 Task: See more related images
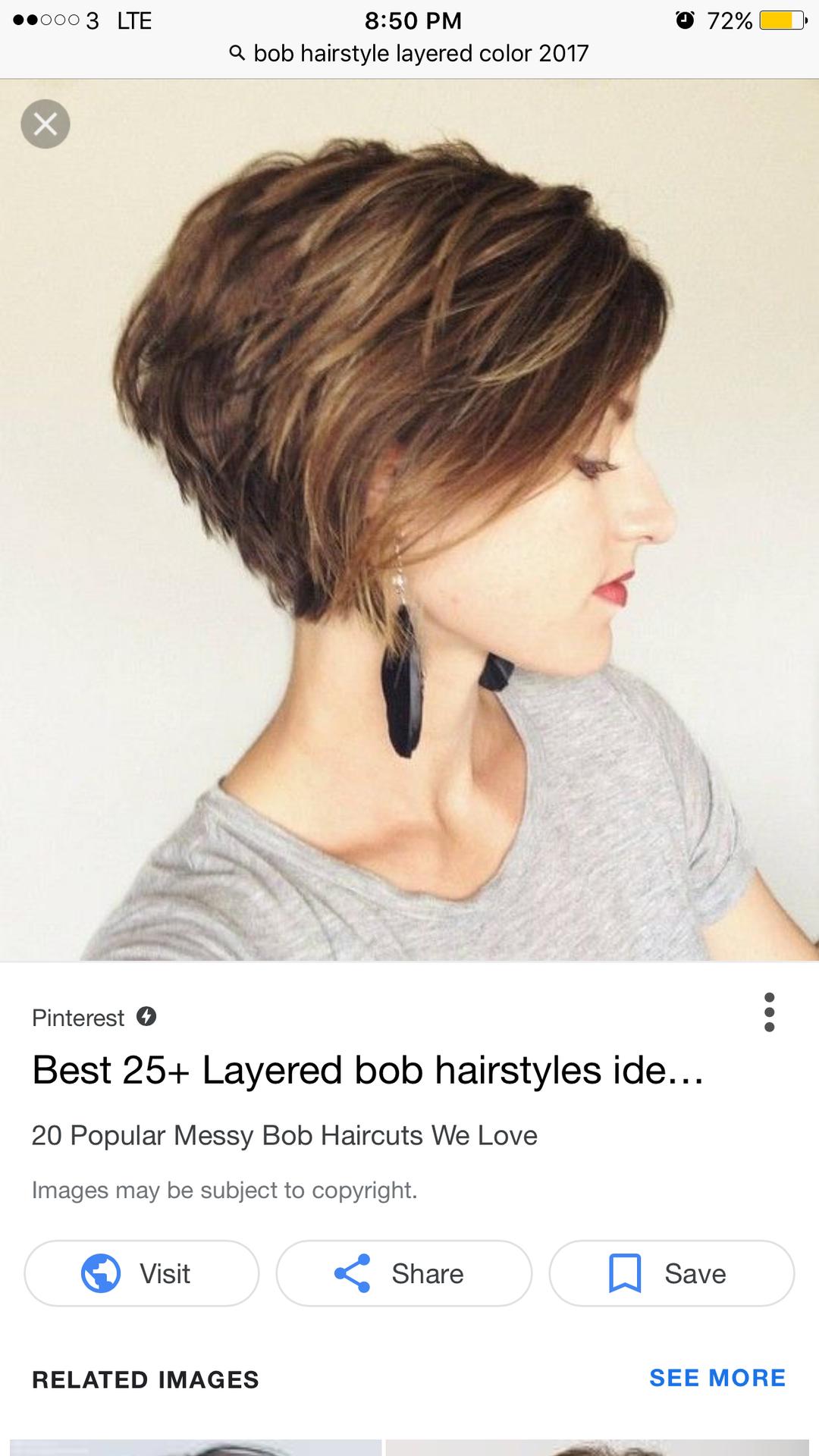[717, 1378]
